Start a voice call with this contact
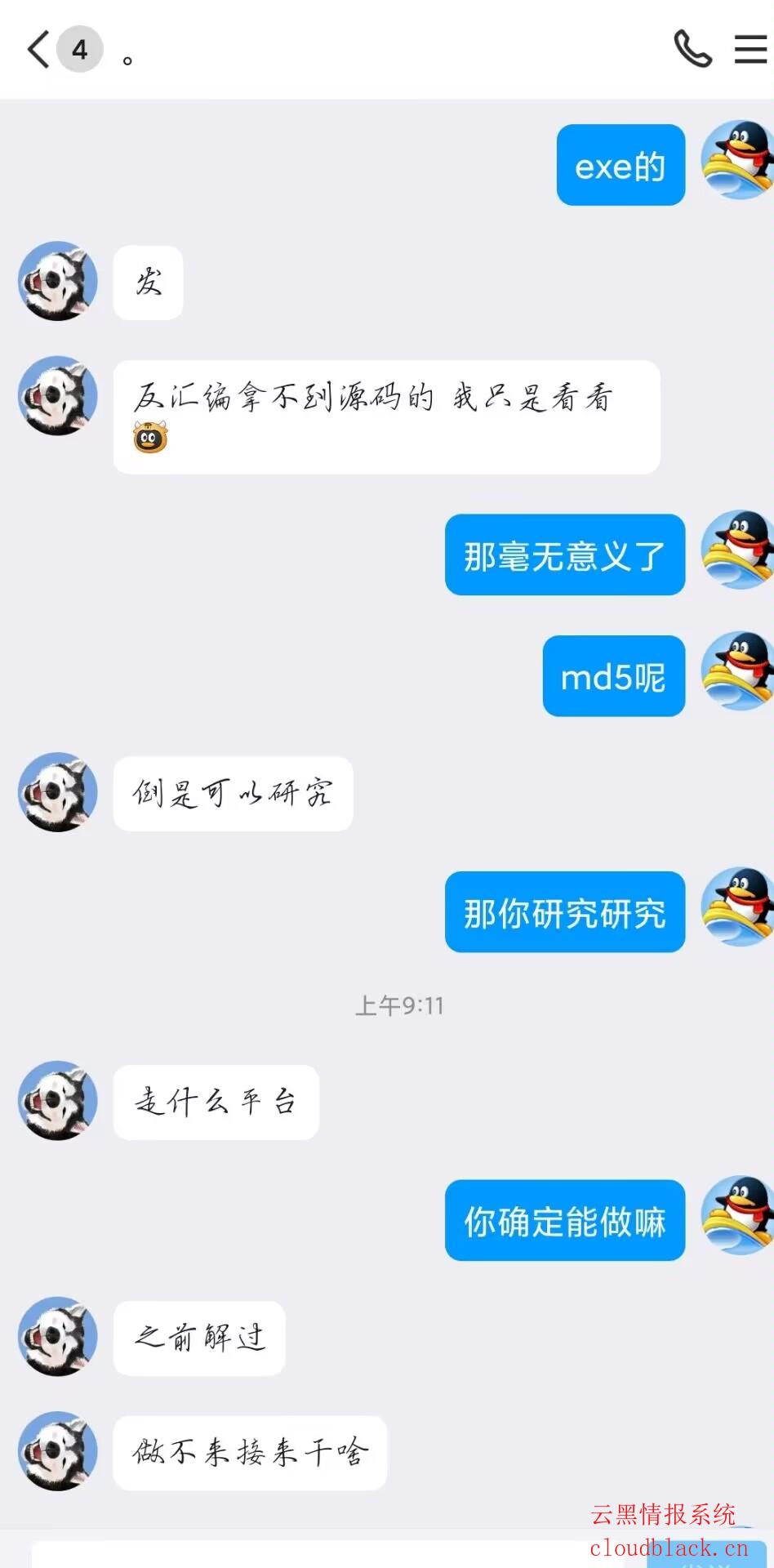This screenshot has width=774, height=1568. click(692, 49)
